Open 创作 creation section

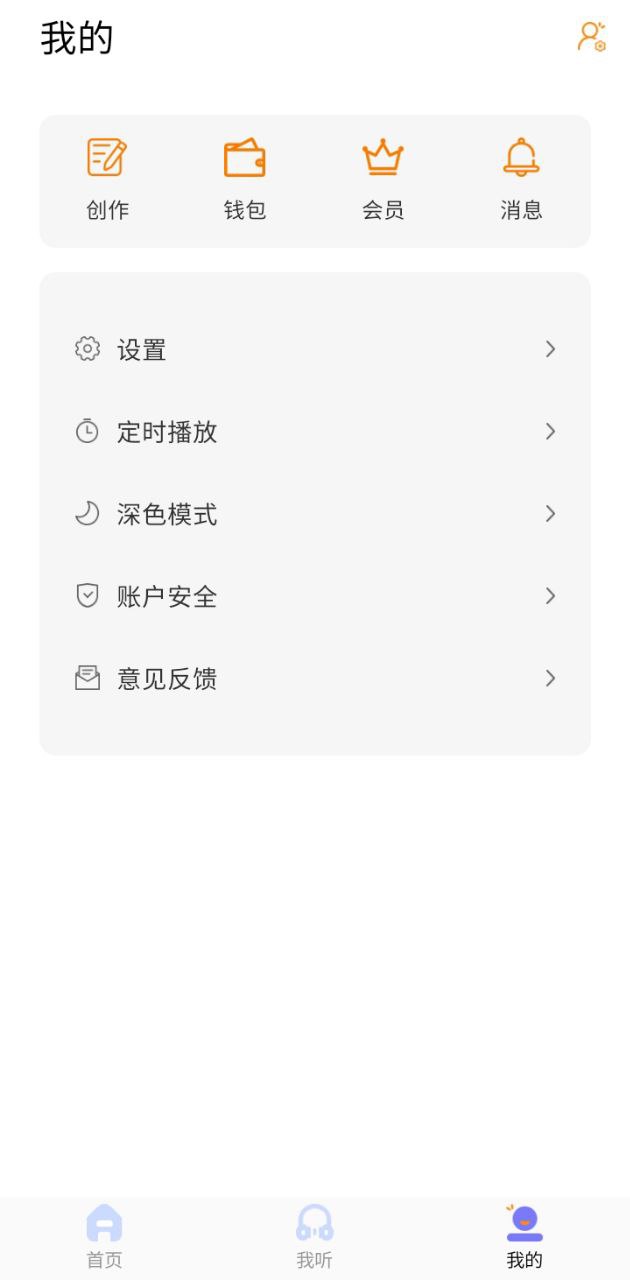(x=107, y=180)
